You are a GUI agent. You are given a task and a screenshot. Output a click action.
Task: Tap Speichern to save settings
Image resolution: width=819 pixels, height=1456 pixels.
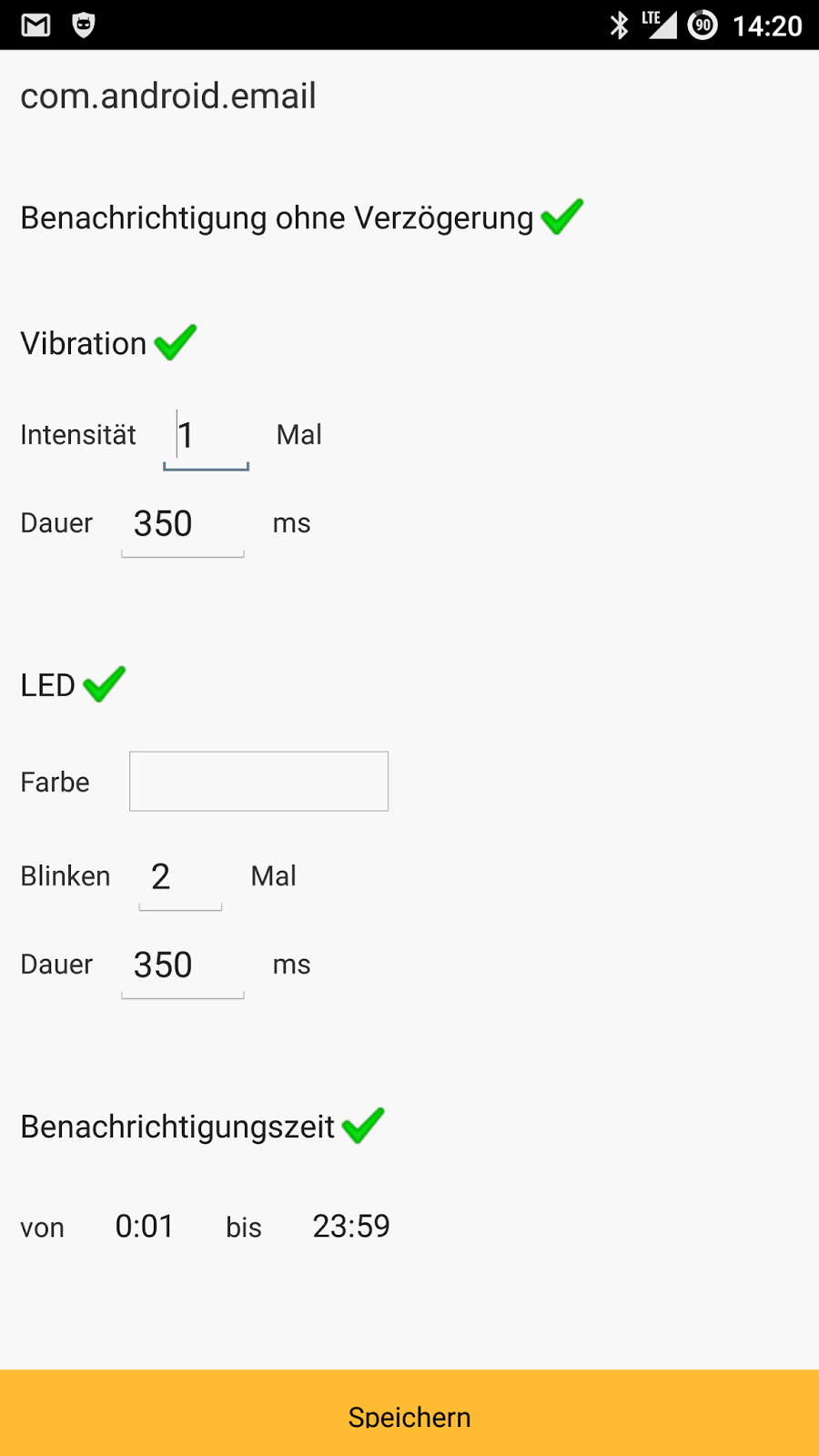pyautogui.click(x=409, y=1415)
